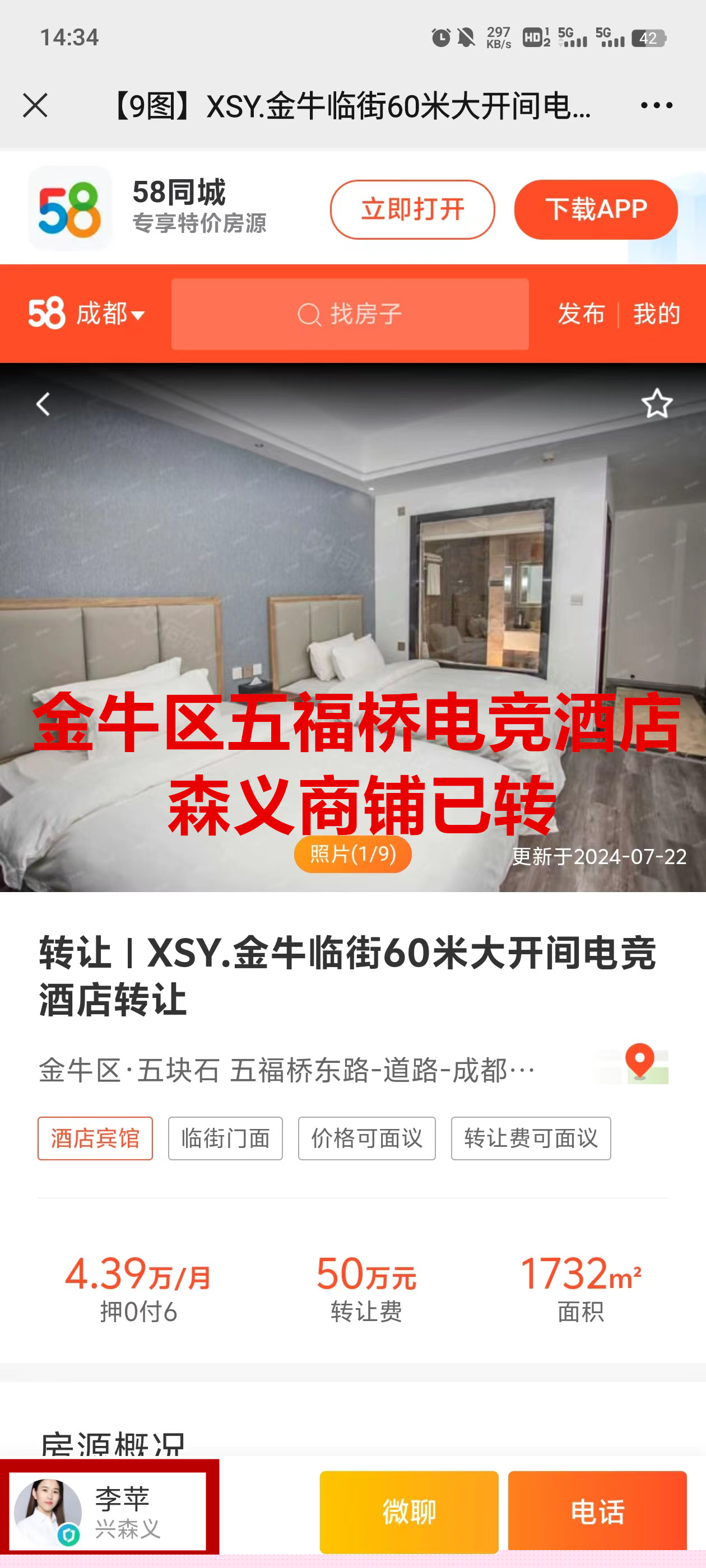Screen dimensions: 706x1568
Task: Open 我的 account page
Action: click(x=656, y=314)
